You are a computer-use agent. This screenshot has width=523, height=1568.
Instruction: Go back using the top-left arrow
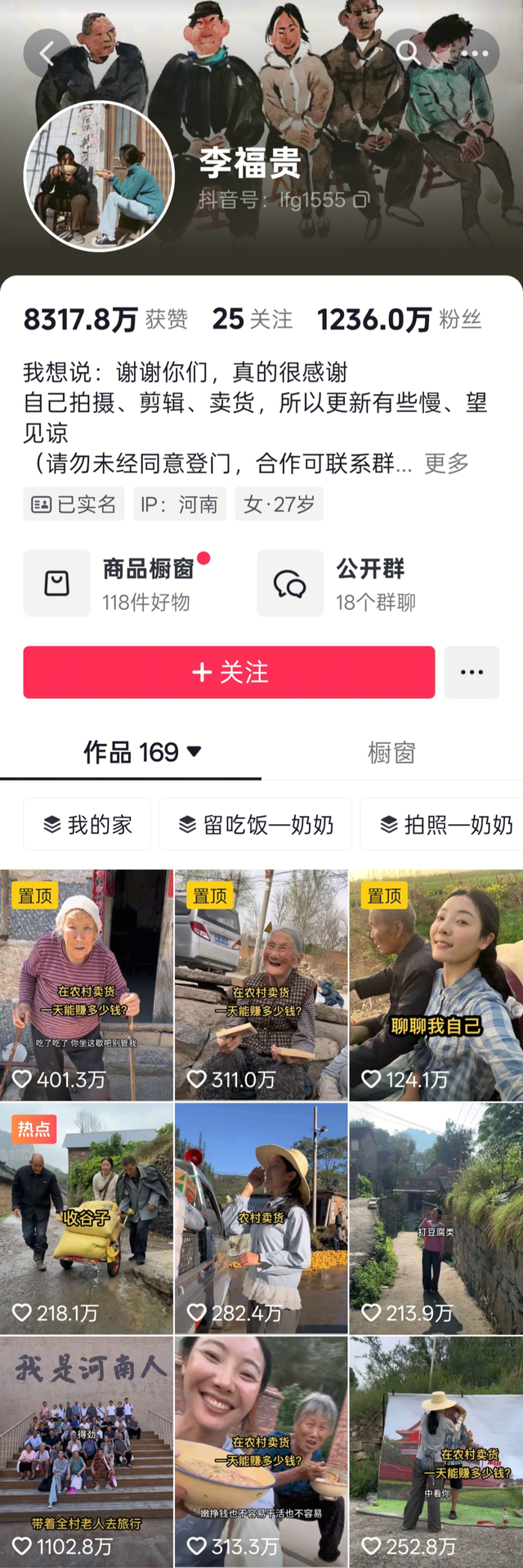click(x=47, y=54)
